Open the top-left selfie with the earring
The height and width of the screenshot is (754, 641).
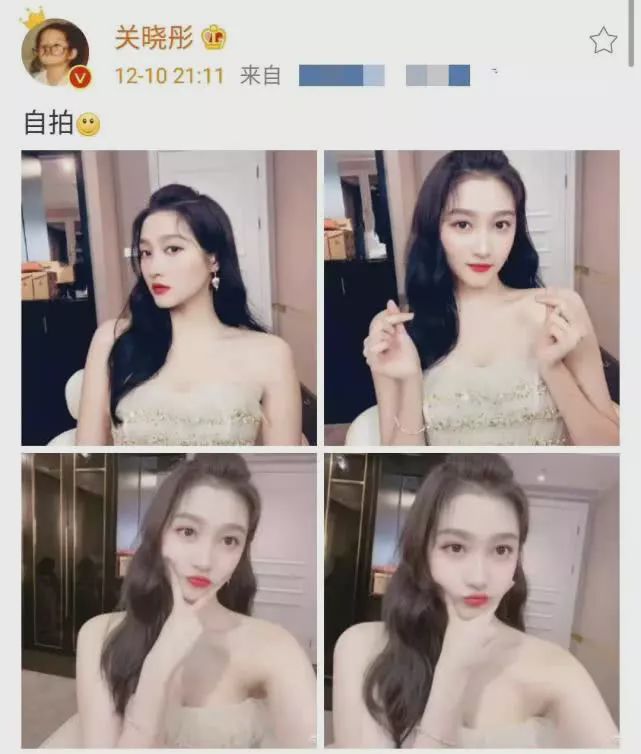pos(169,298)
